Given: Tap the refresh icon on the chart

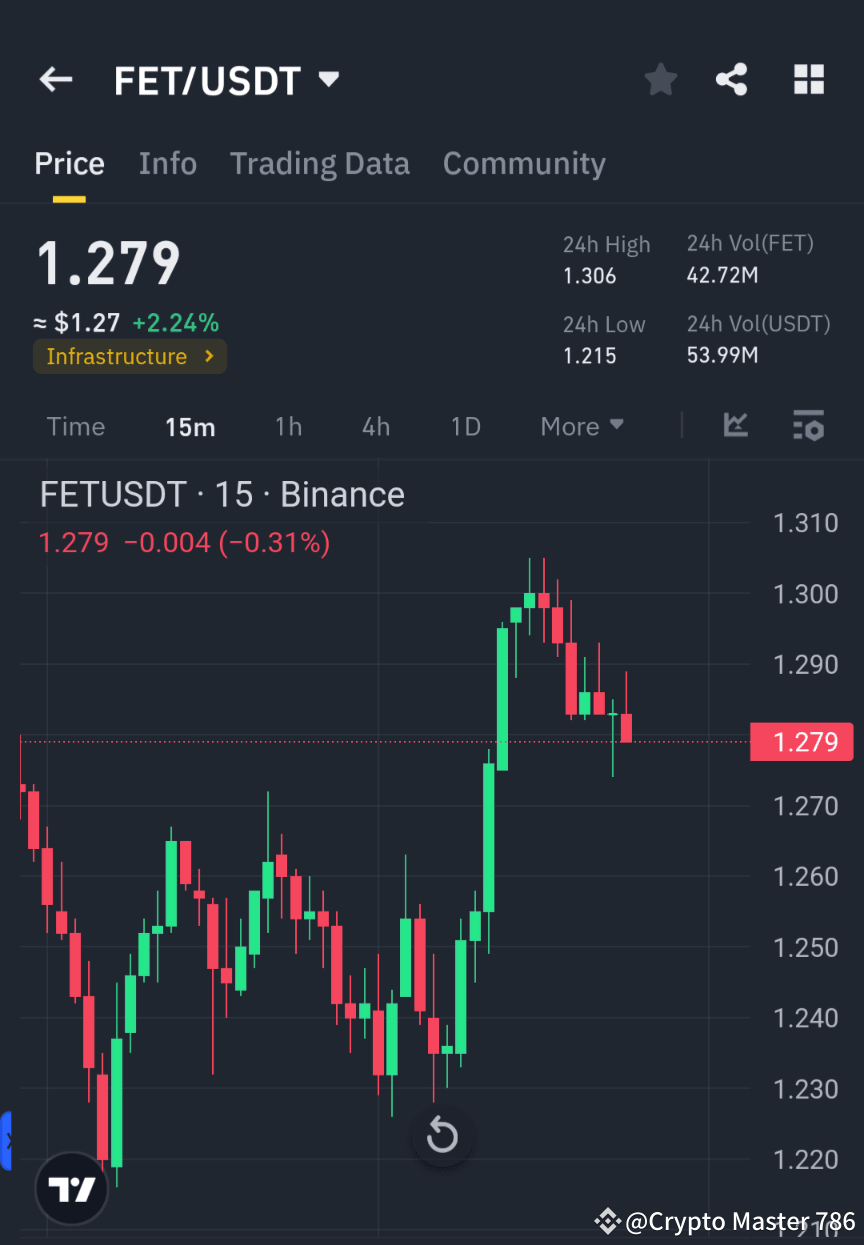Looking at the screenshot, I should 443,1136.
